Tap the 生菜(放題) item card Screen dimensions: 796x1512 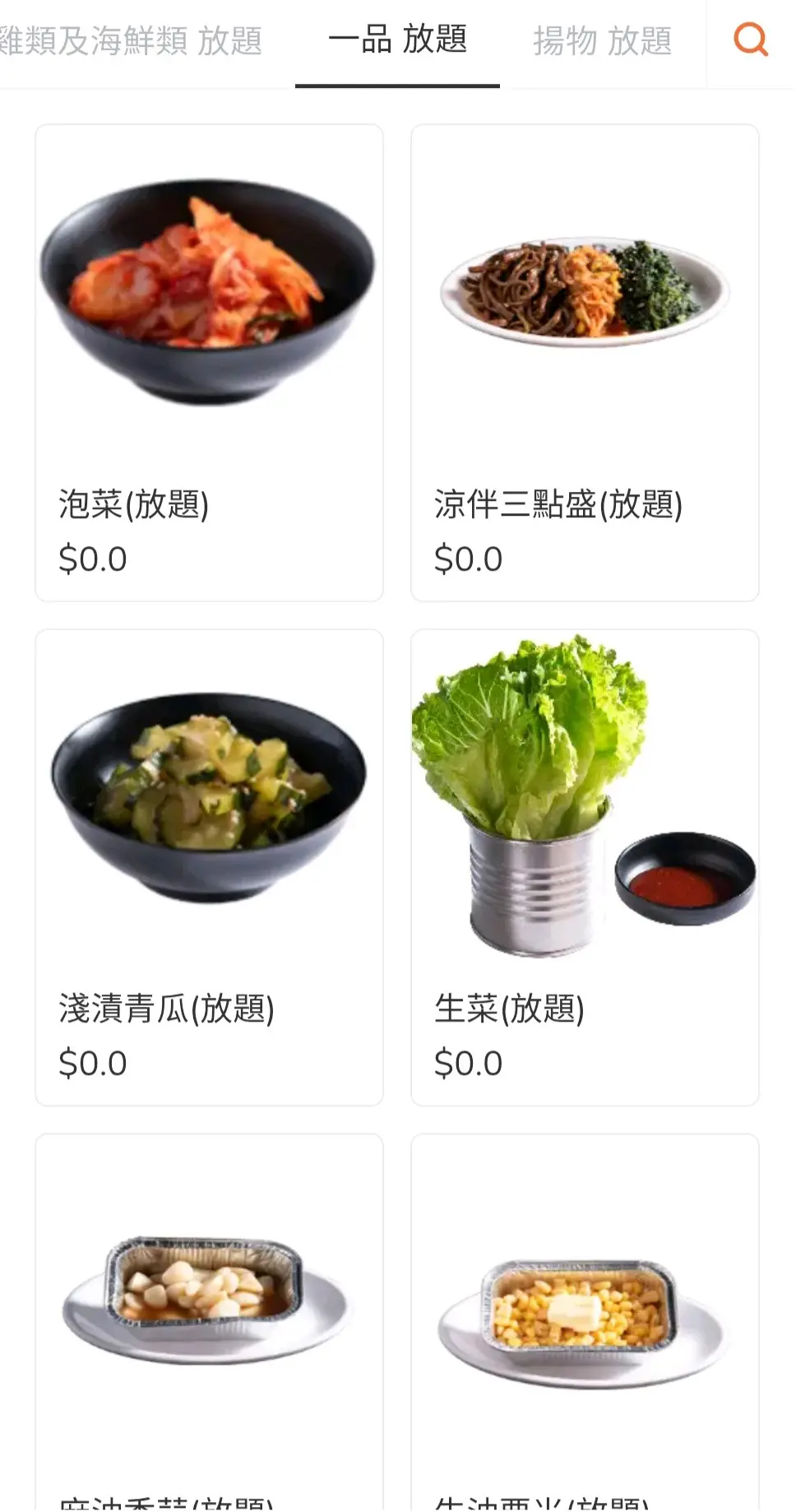tap(585, 867)
